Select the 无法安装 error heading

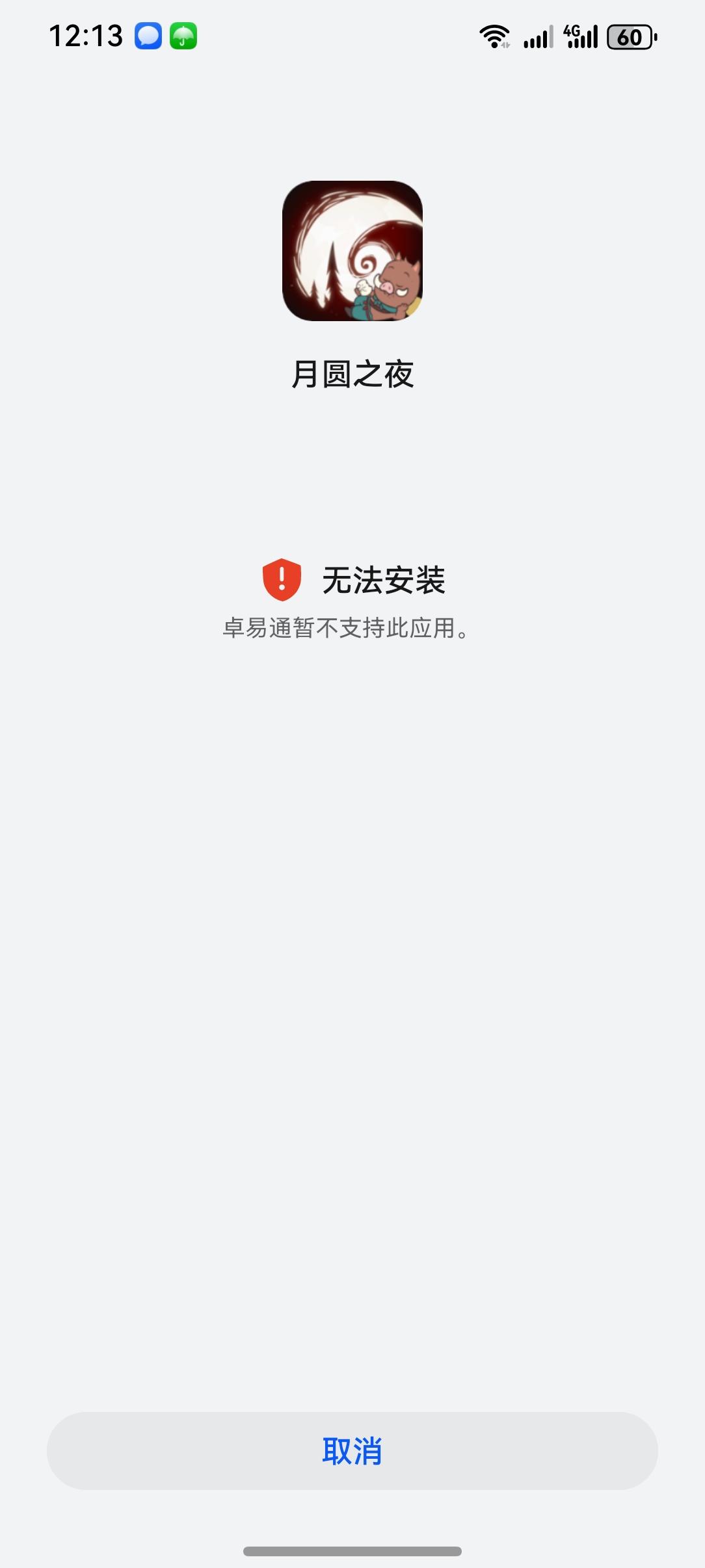[x=386, y=579]
